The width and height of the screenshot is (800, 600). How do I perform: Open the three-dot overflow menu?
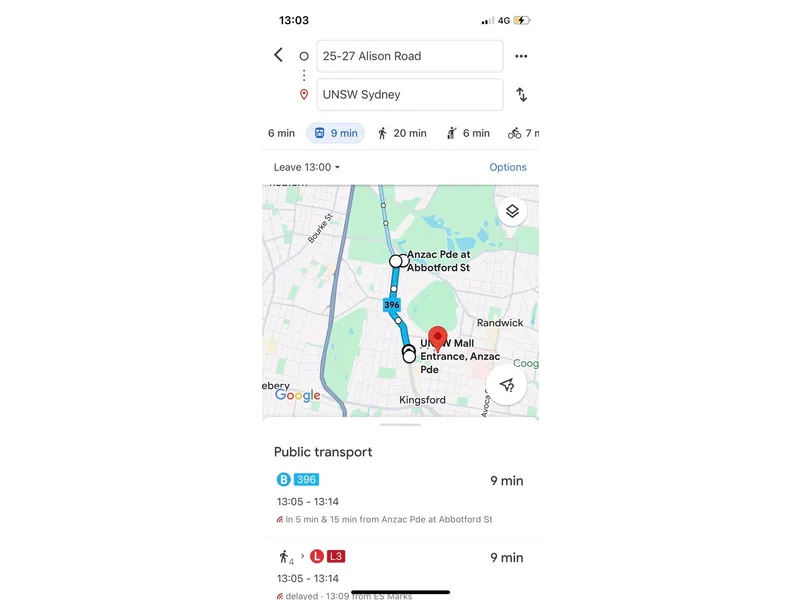pyautogui.click(x=521, y=56)
